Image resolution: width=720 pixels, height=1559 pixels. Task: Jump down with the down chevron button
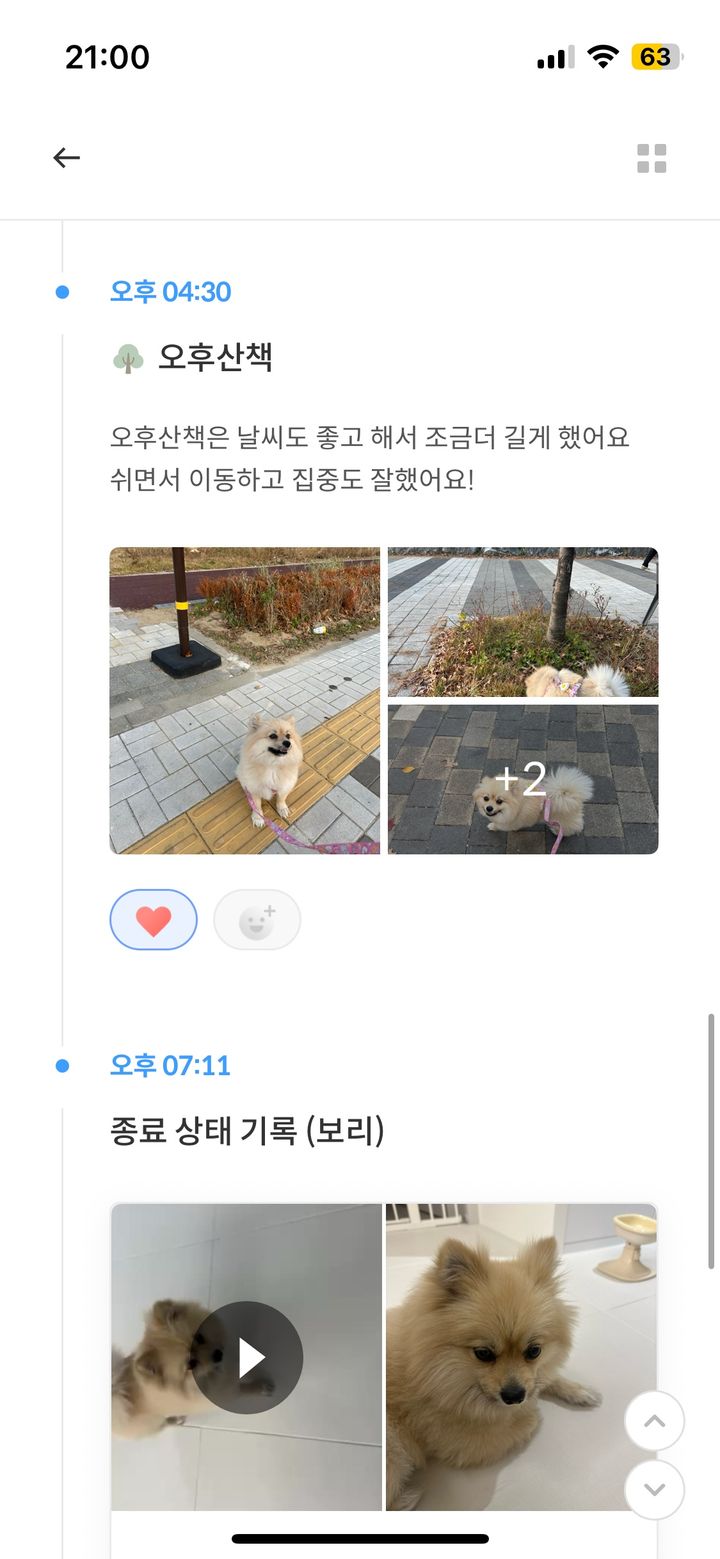[x=654, y=1489]
